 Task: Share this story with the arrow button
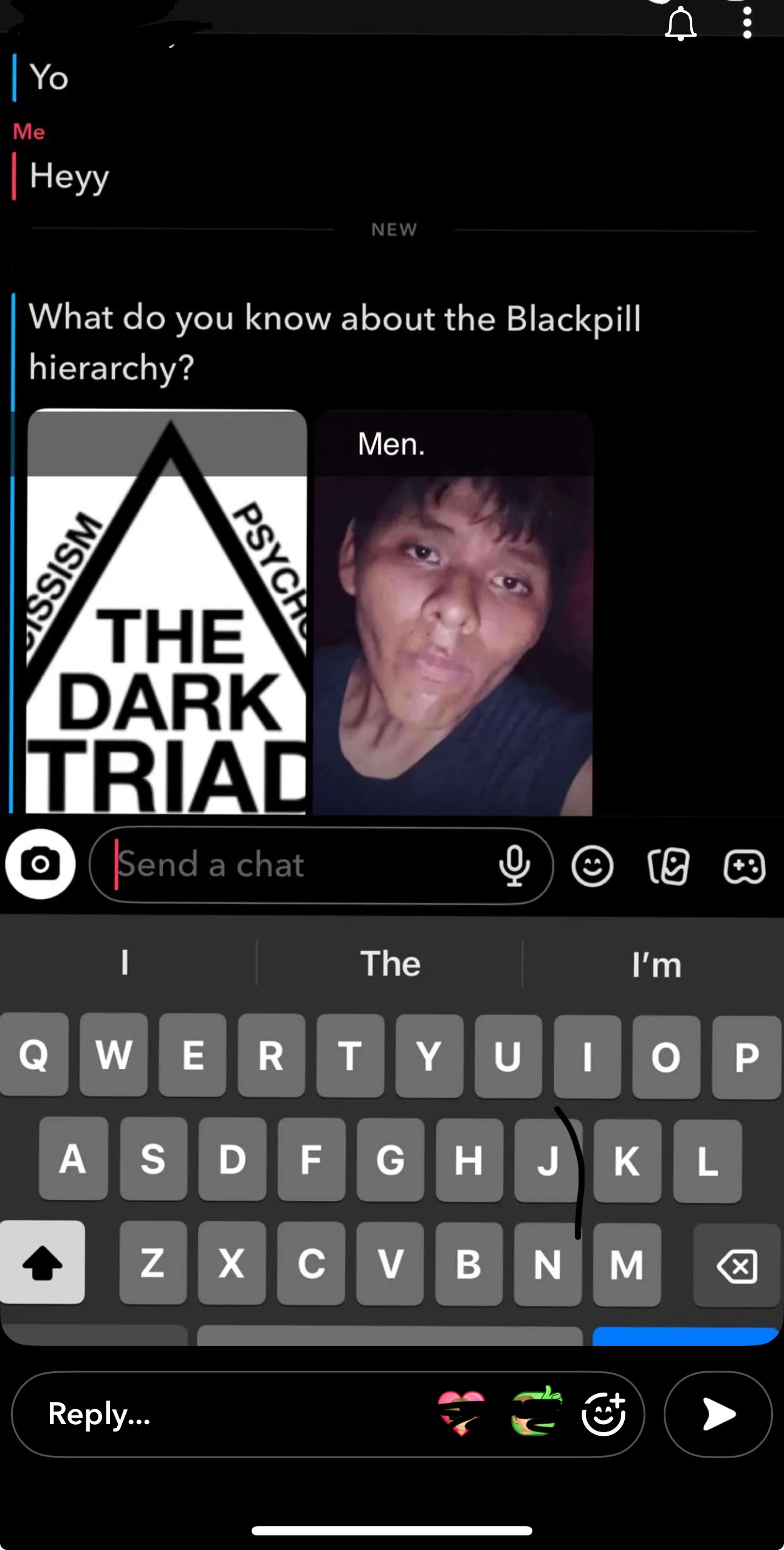tap(718, 1414)
